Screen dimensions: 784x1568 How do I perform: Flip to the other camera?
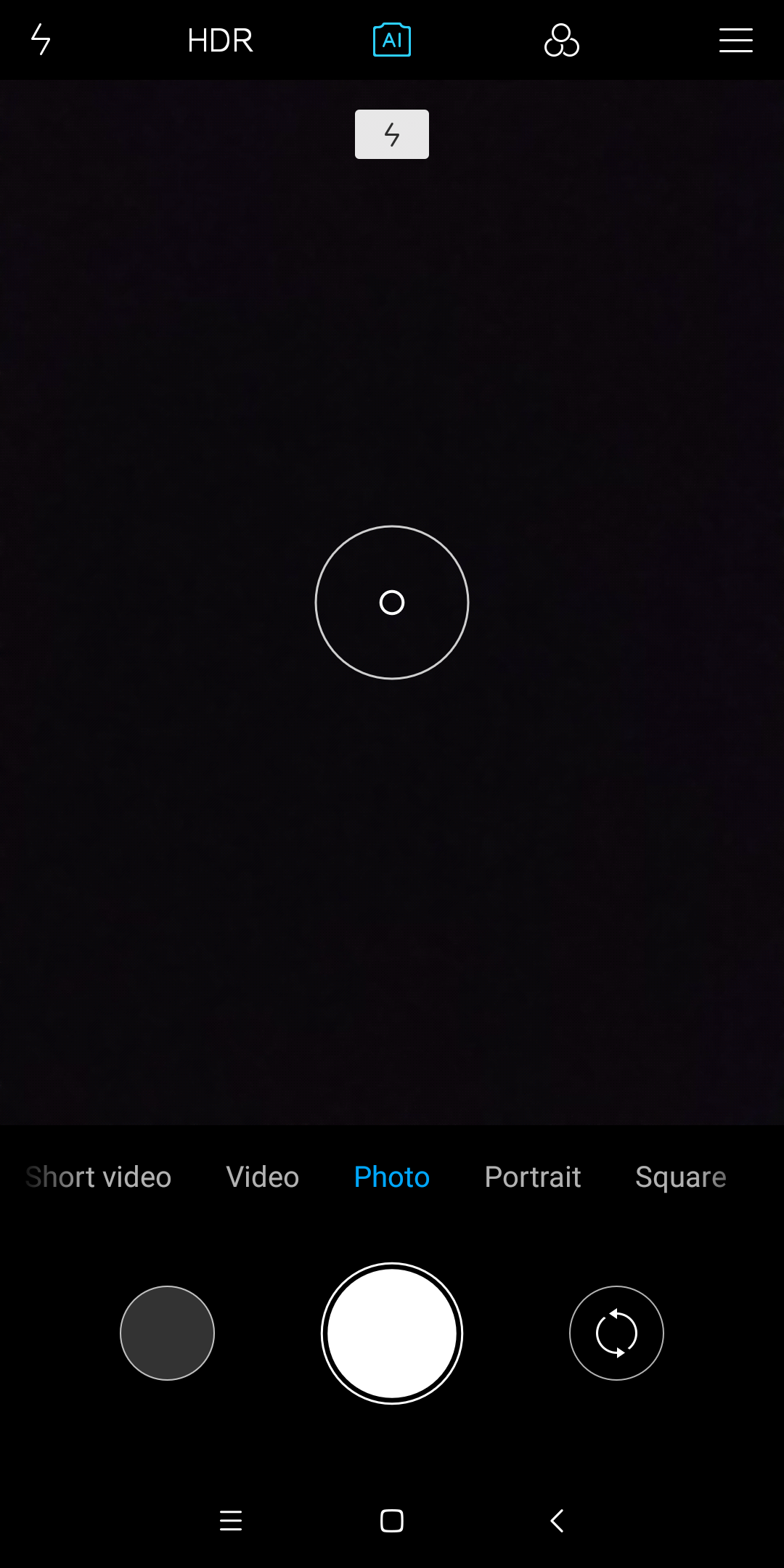pos(616,1333)
